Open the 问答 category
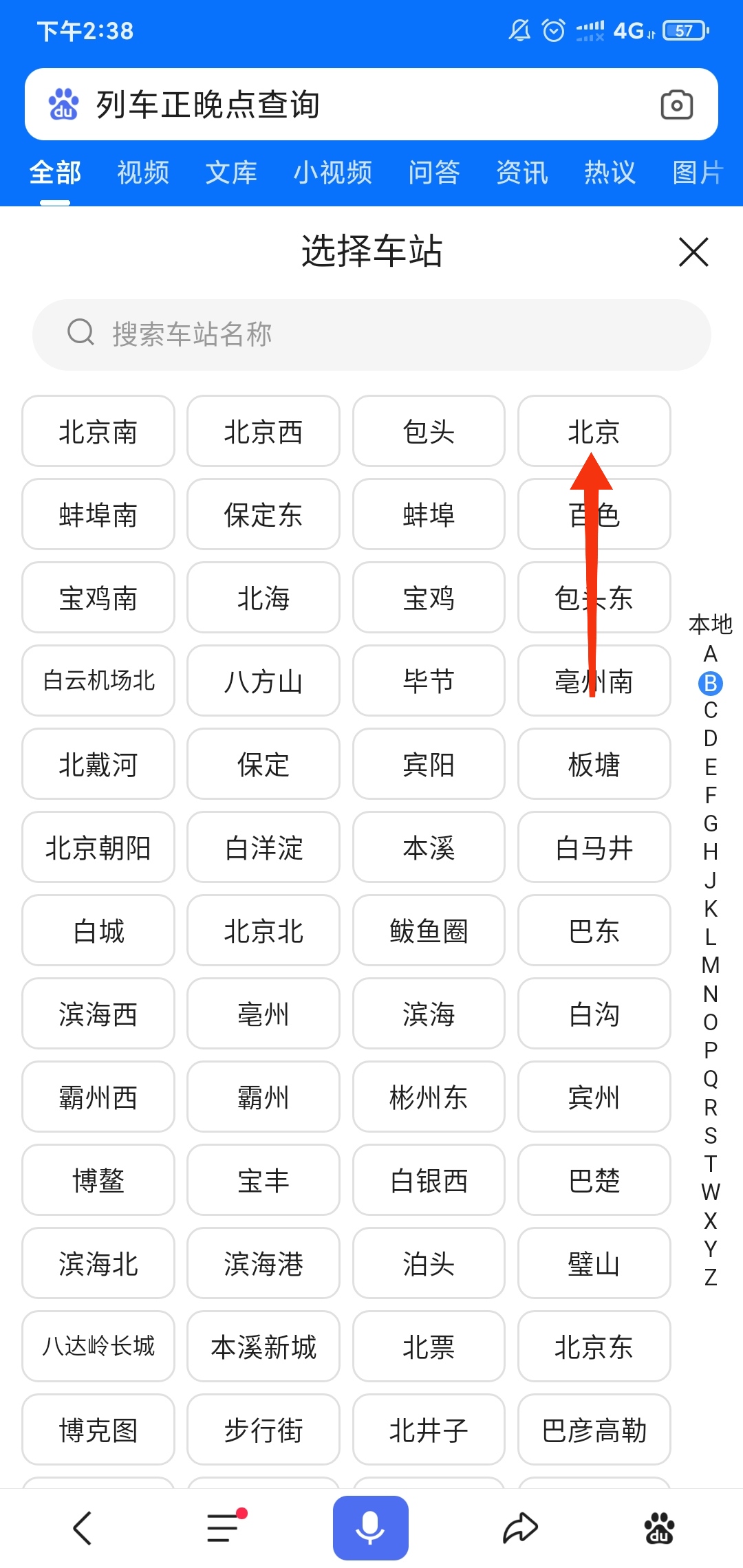This screenshot has width=743, height=1568. click(x=434, y=173)
